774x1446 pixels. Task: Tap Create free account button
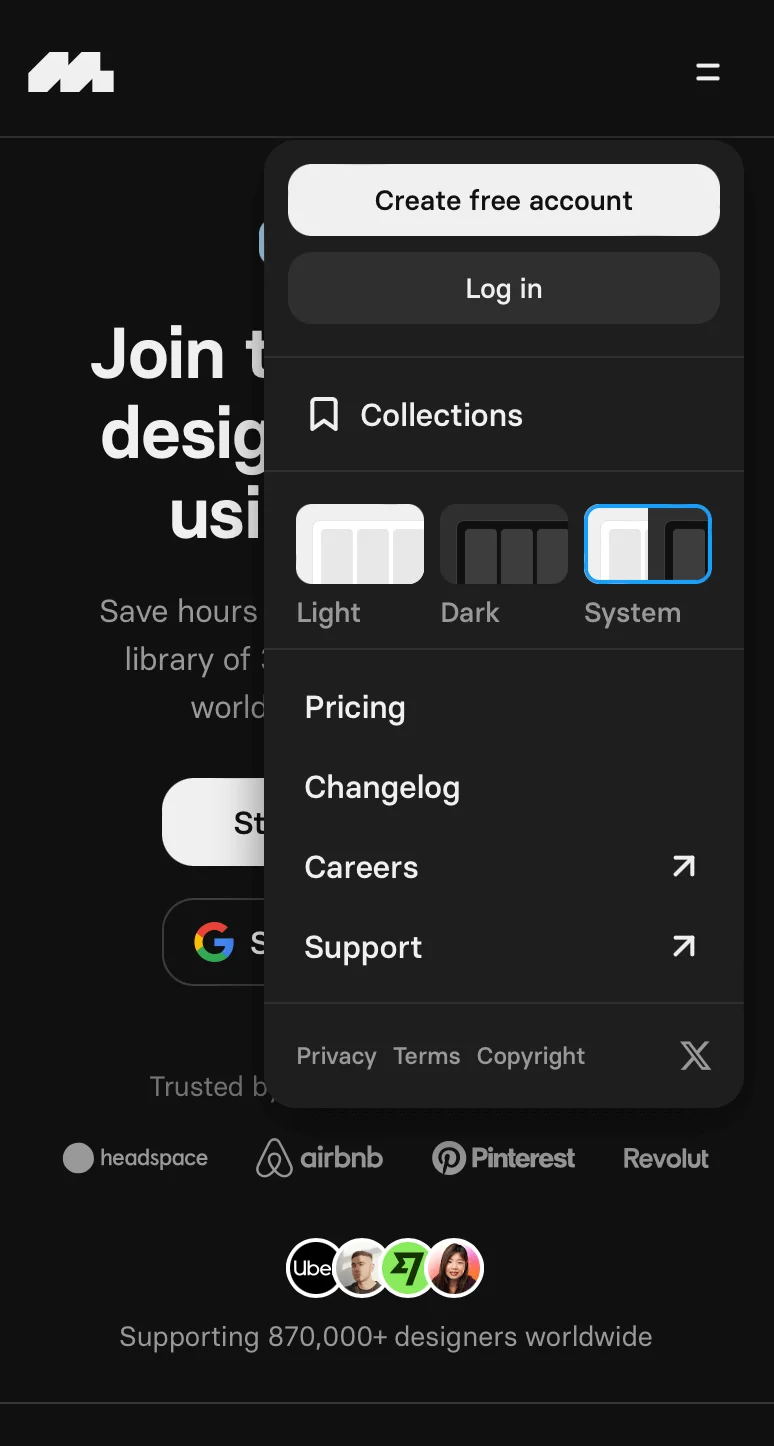pyautogui.click(x=504, y=200)
